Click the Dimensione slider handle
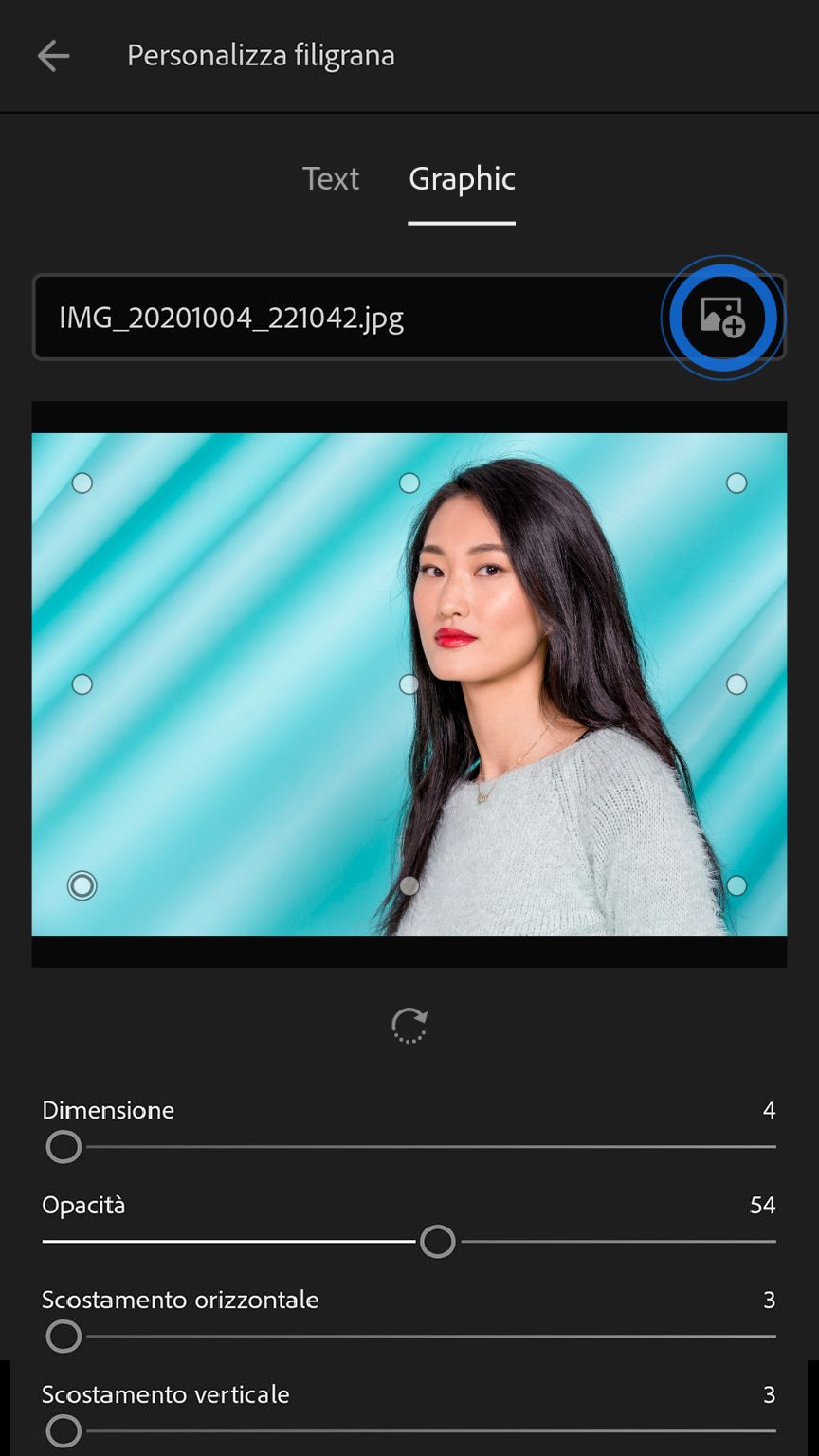This screenshot has width=819, height=1456. [x=64, y=1147]
